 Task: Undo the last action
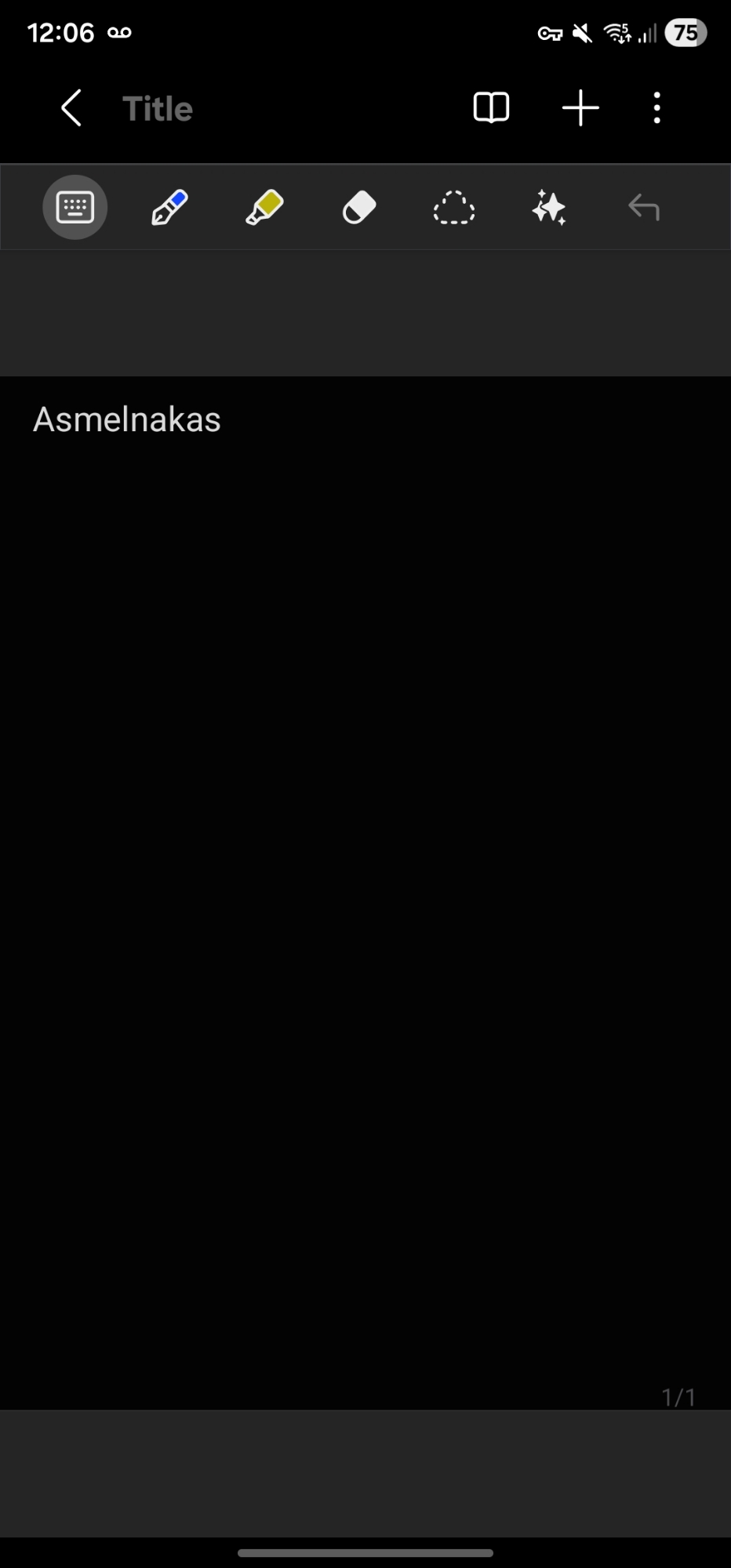(x=644, y=208)
